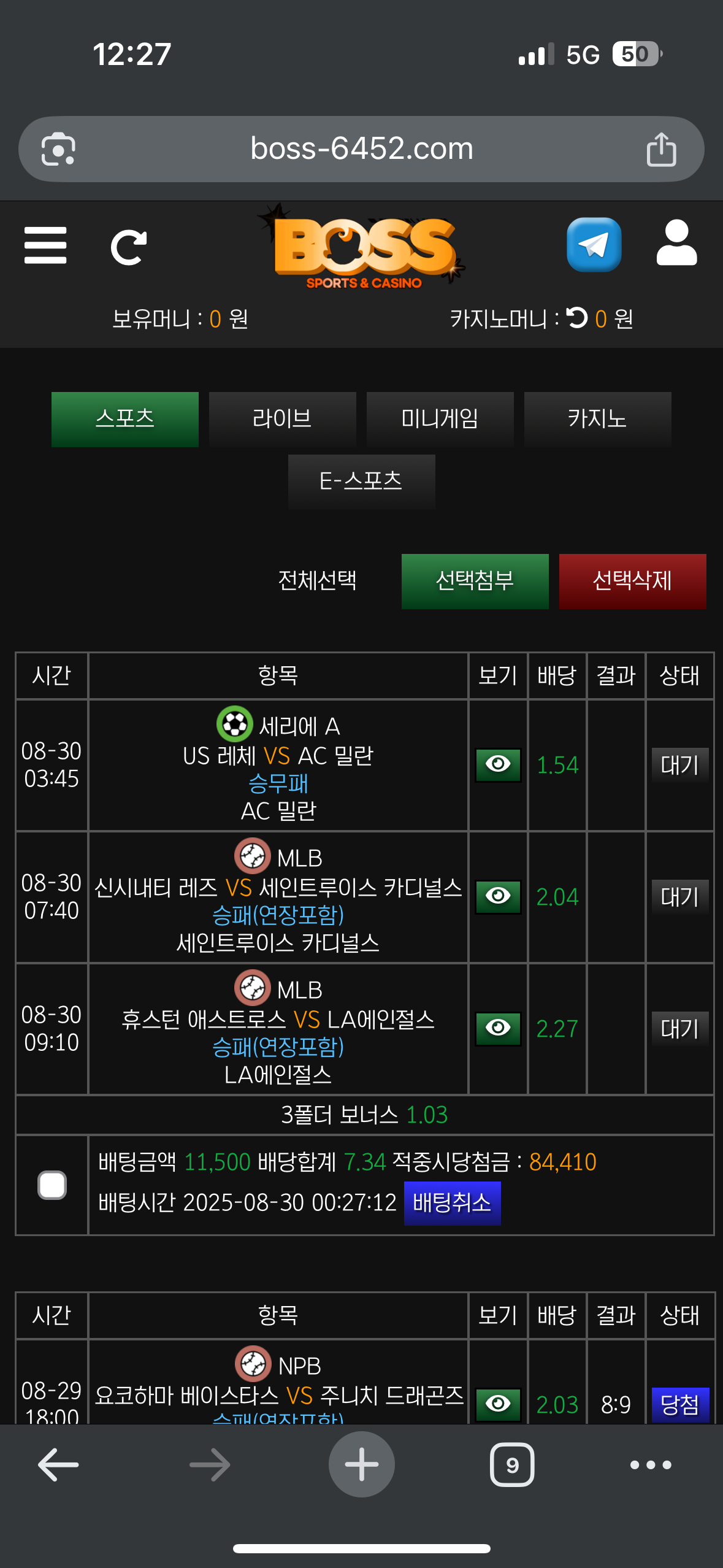This screenshot has height=1568, width=723.
Task: Switch to the 라이브 tab
Action: click(x=282, y=419)
